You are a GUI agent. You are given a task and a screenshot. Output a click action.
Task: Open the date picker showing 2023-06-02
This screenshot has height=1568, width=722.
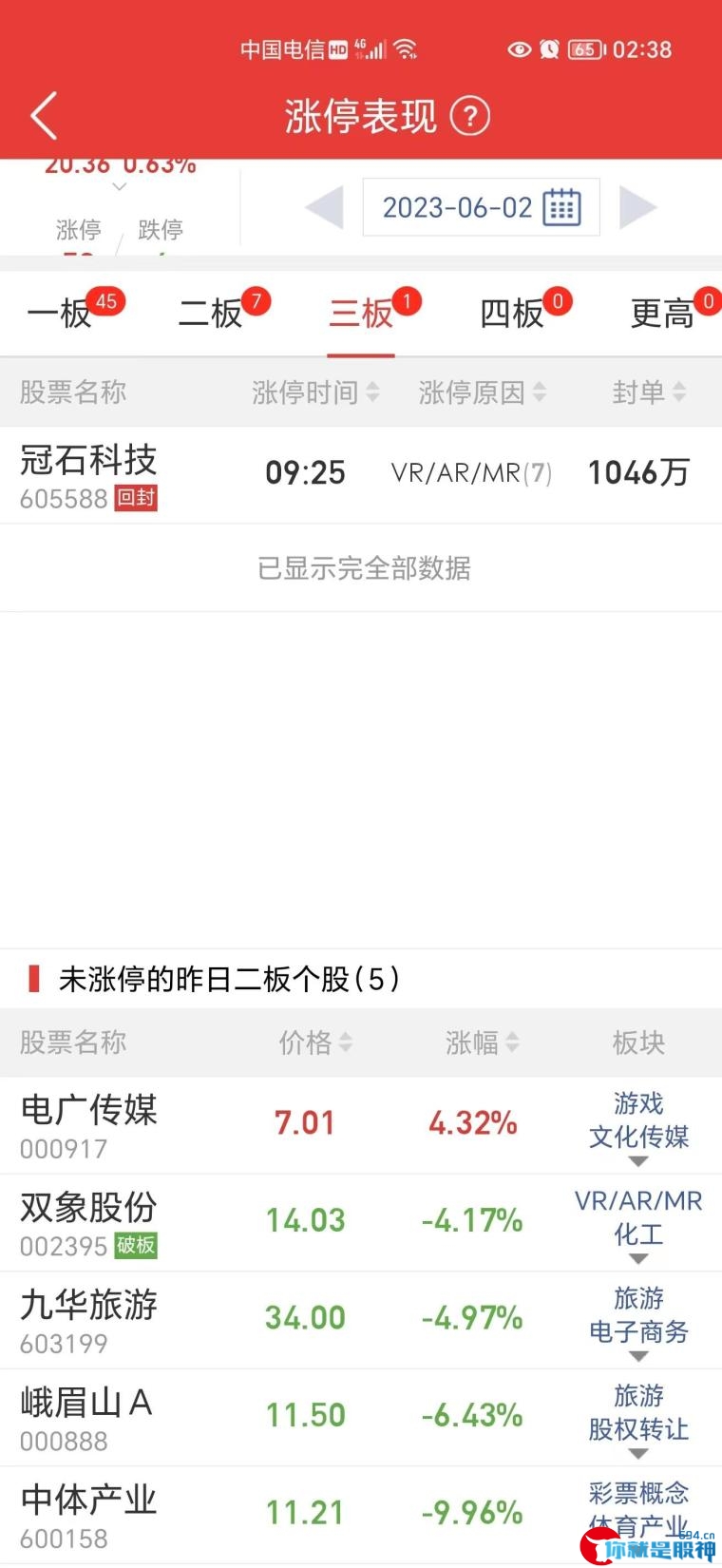tap(481, 207)
